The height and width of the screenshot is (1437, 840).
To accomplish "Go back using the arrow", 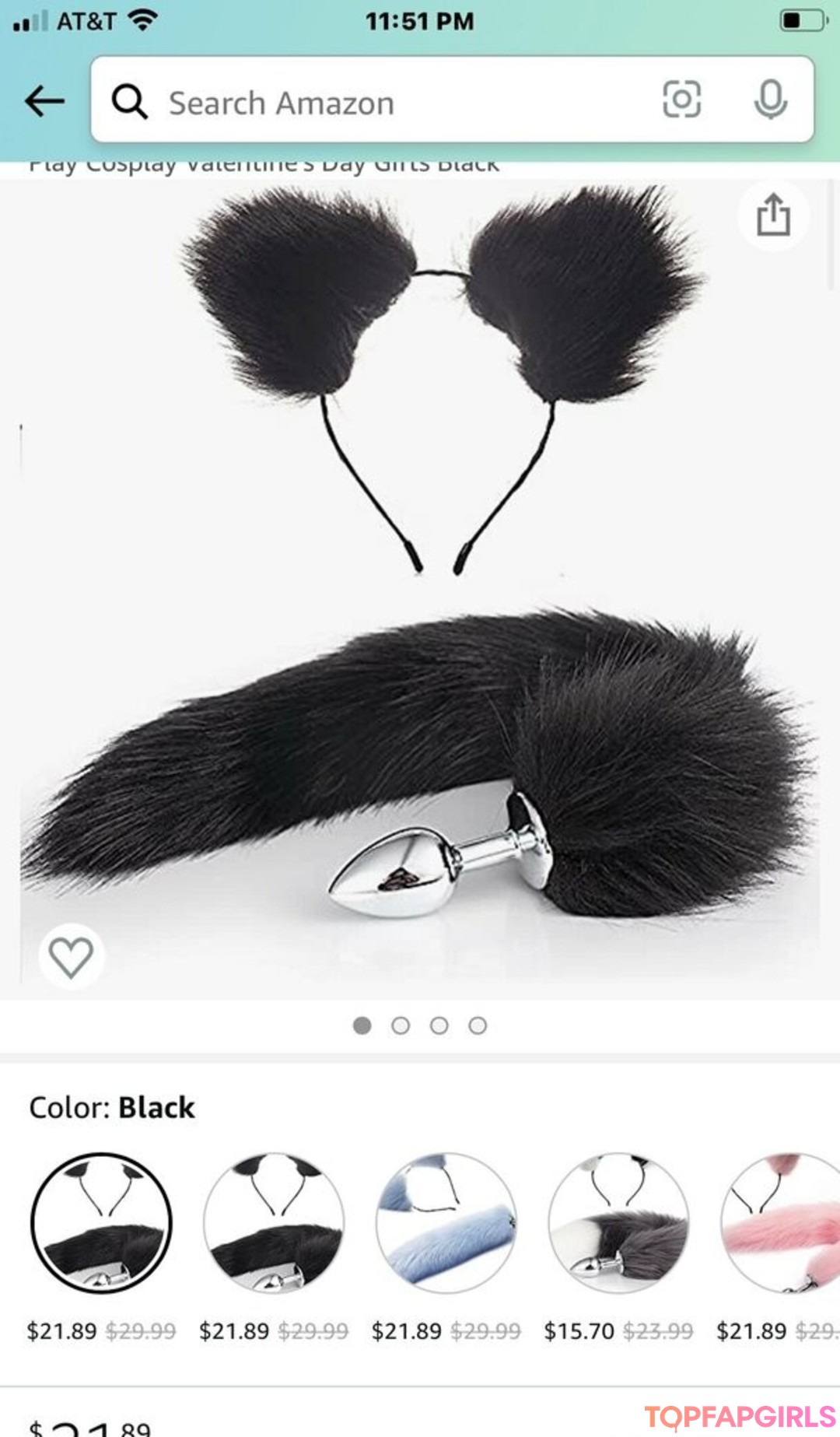I will (44, 101).
